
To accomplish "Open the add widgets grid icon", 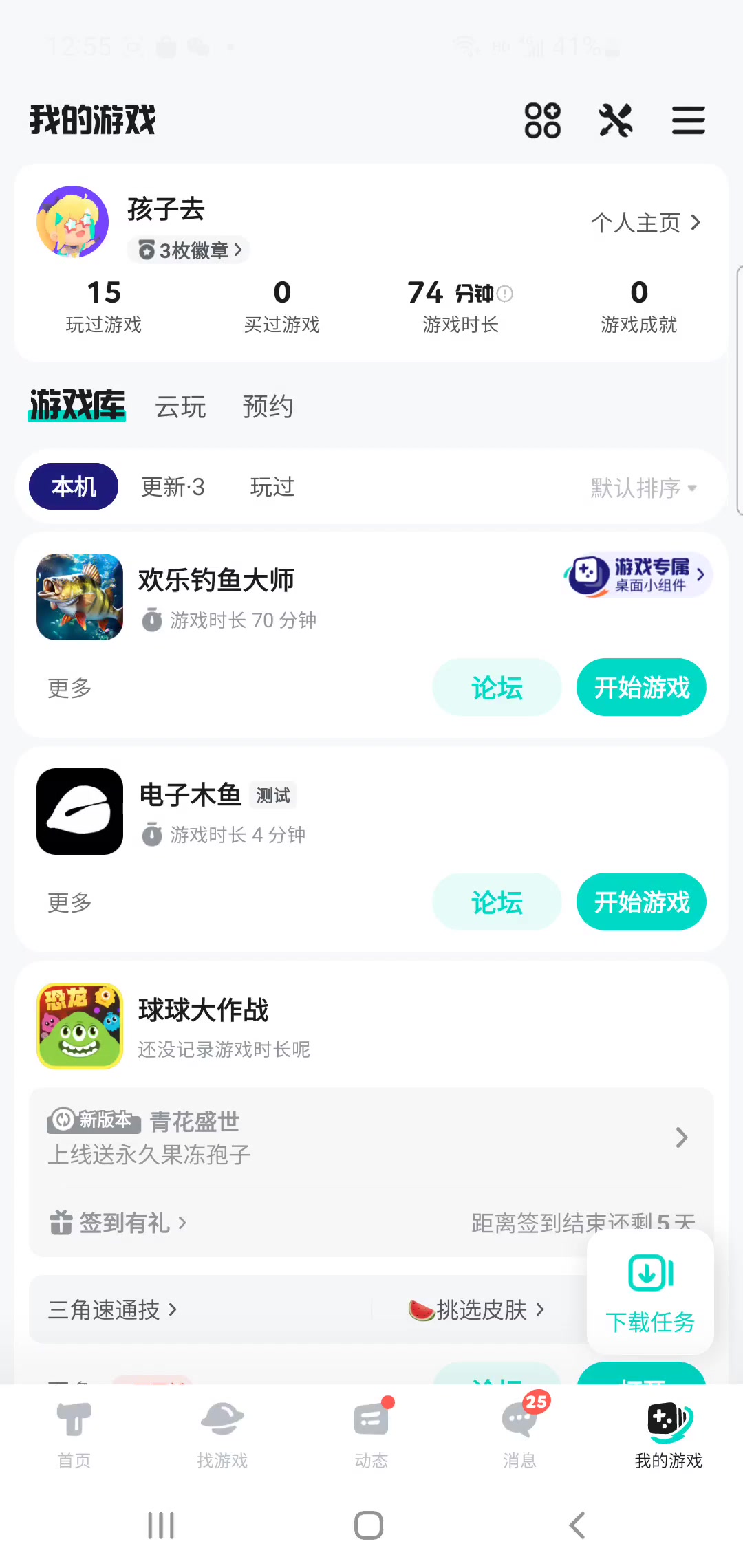I will (x=542, y=120).
